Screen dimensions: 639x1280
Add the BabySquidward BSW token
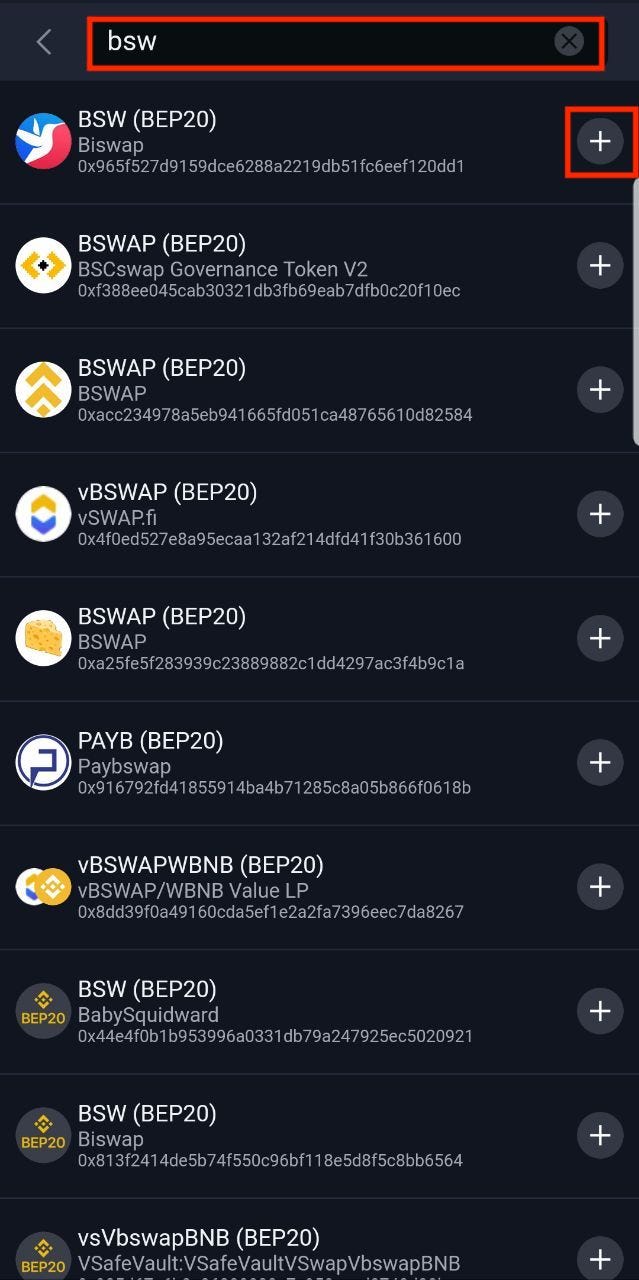click(x=600, y=1011)
